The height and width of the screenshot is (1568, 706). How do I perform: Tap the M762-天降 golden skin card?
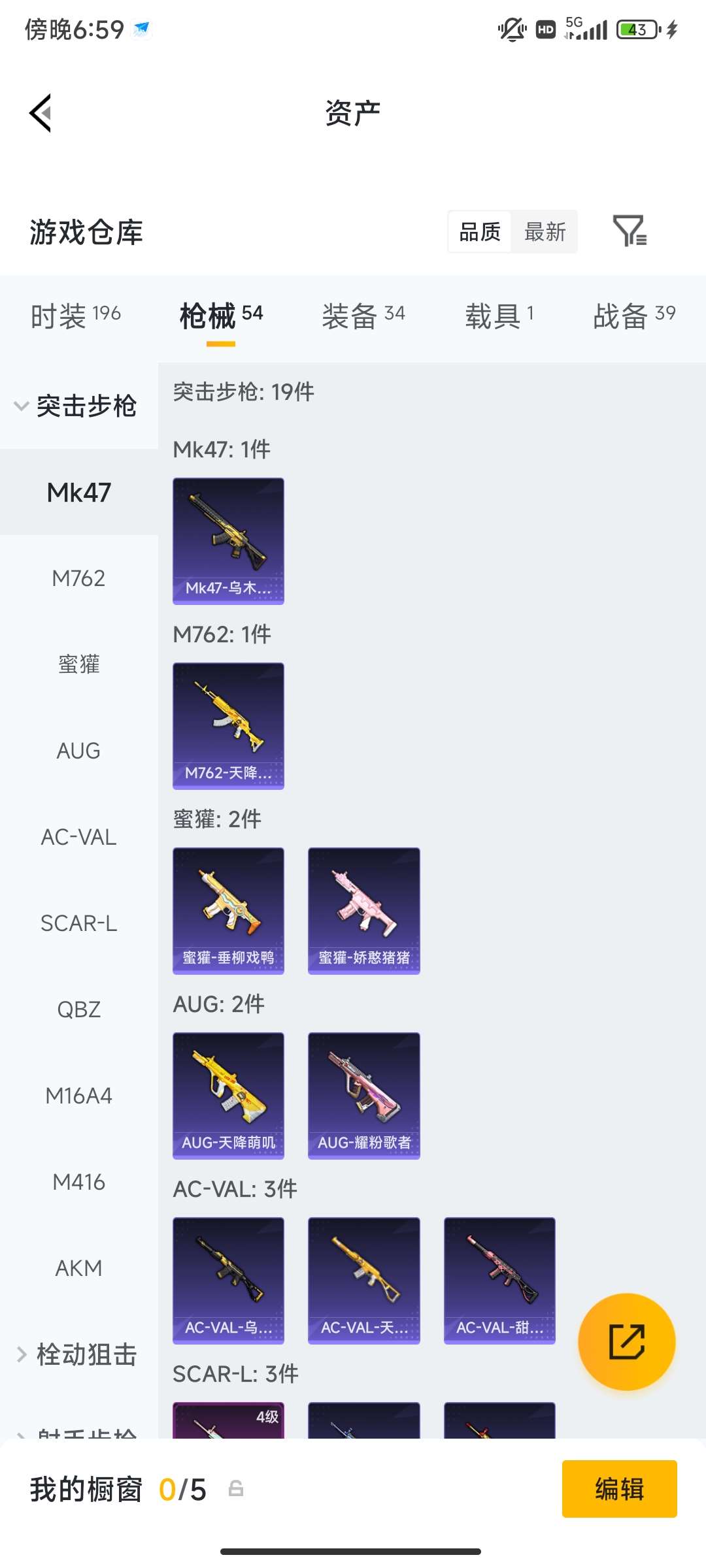[x=227, y=725]
